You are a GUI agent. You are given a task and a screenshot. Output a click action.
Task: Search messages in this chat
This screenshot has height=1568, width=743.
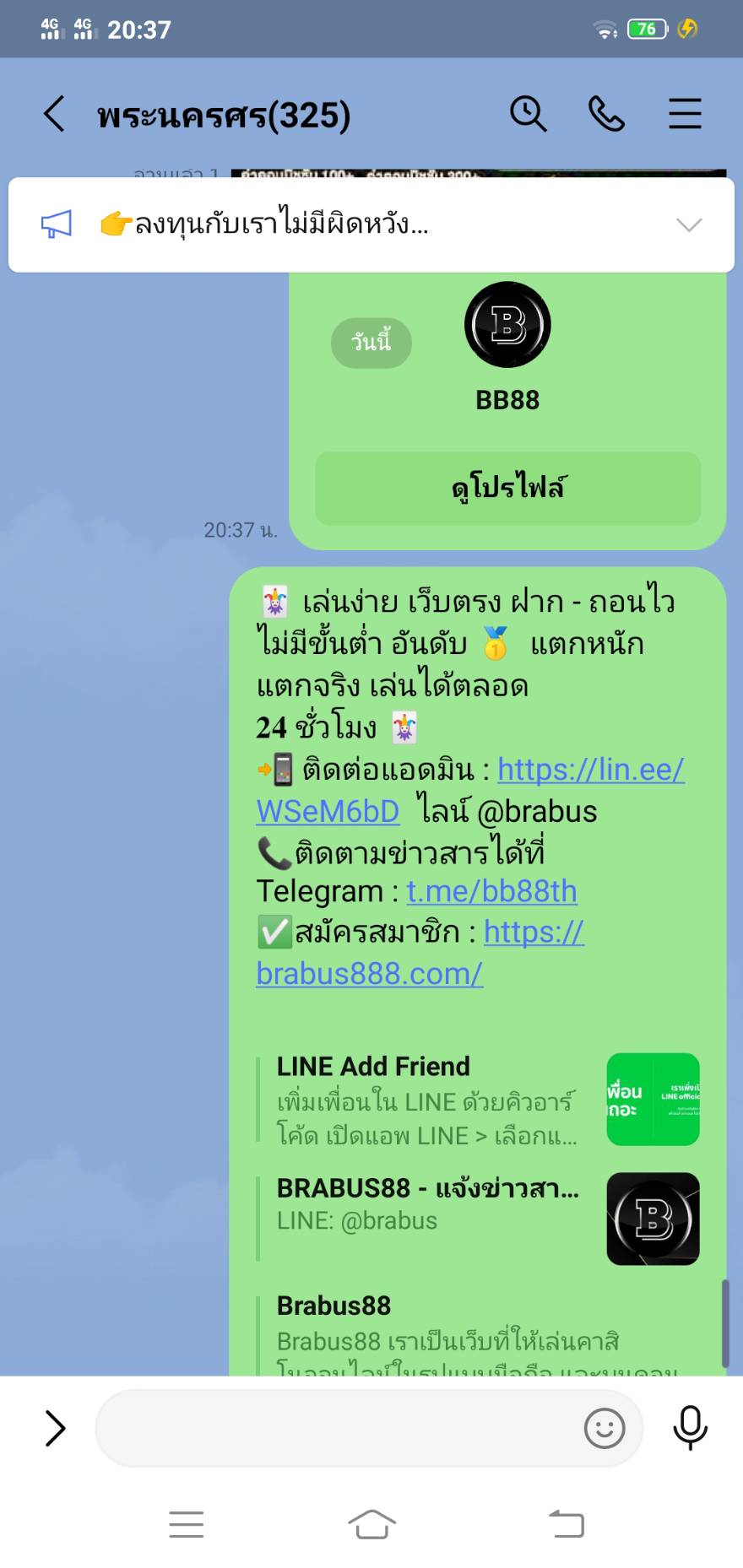point(529,114)
